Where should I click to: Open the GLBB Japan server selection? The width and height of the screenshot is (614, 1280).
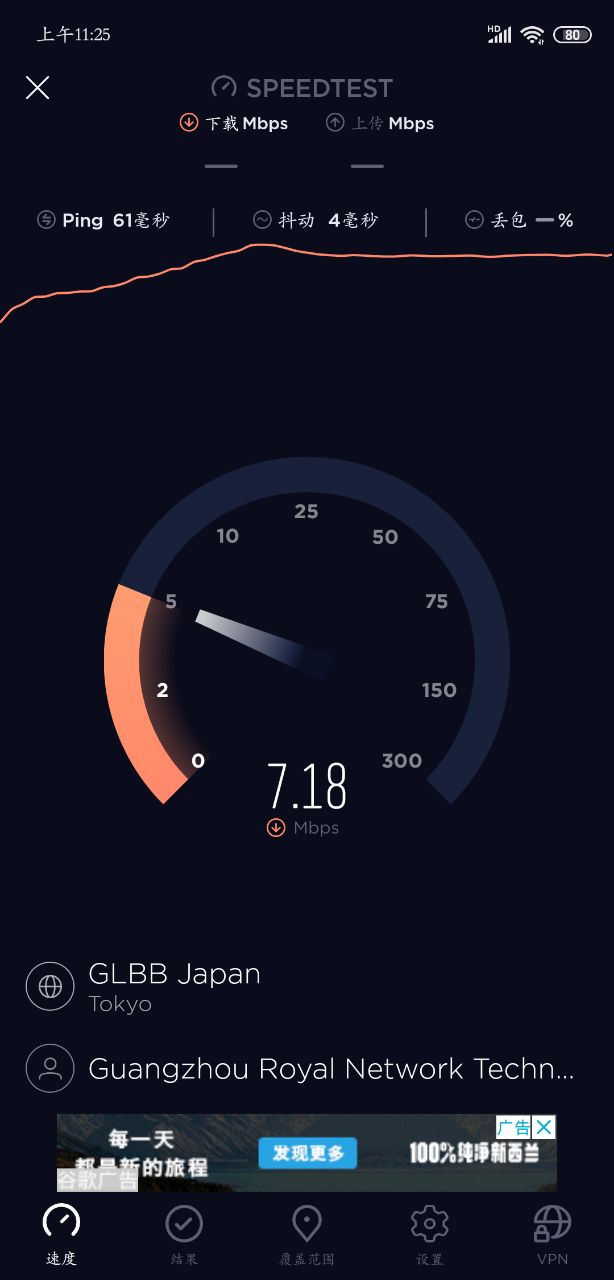(x=174, y=986)
